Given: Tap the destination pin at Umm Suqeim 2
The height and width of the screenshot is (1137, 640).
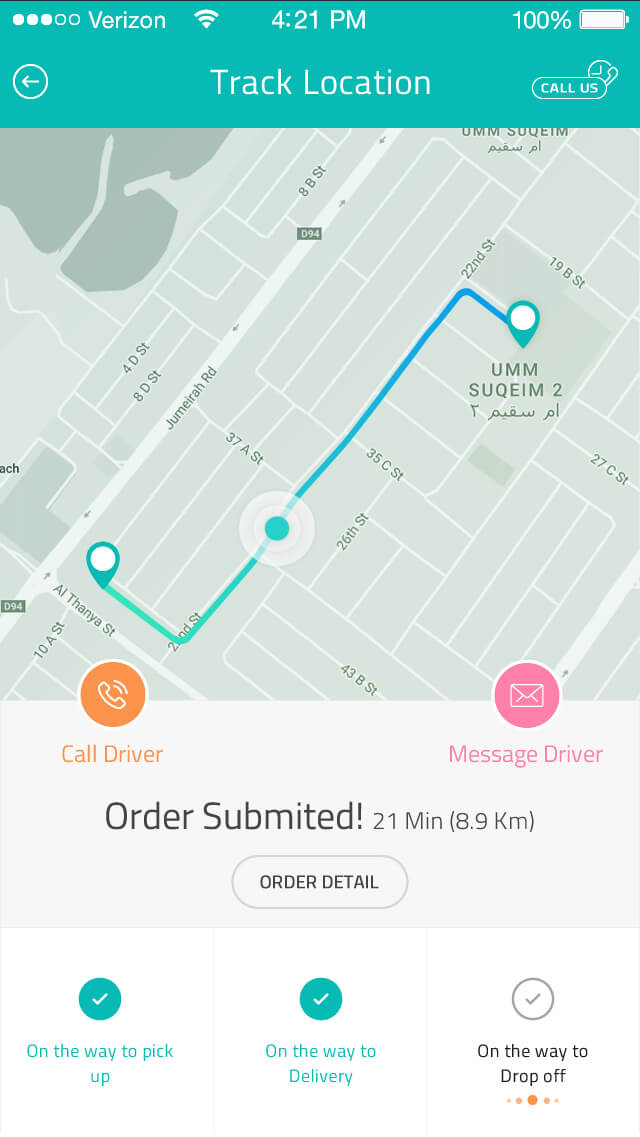Looking at the screenshot, I should 523,323.
